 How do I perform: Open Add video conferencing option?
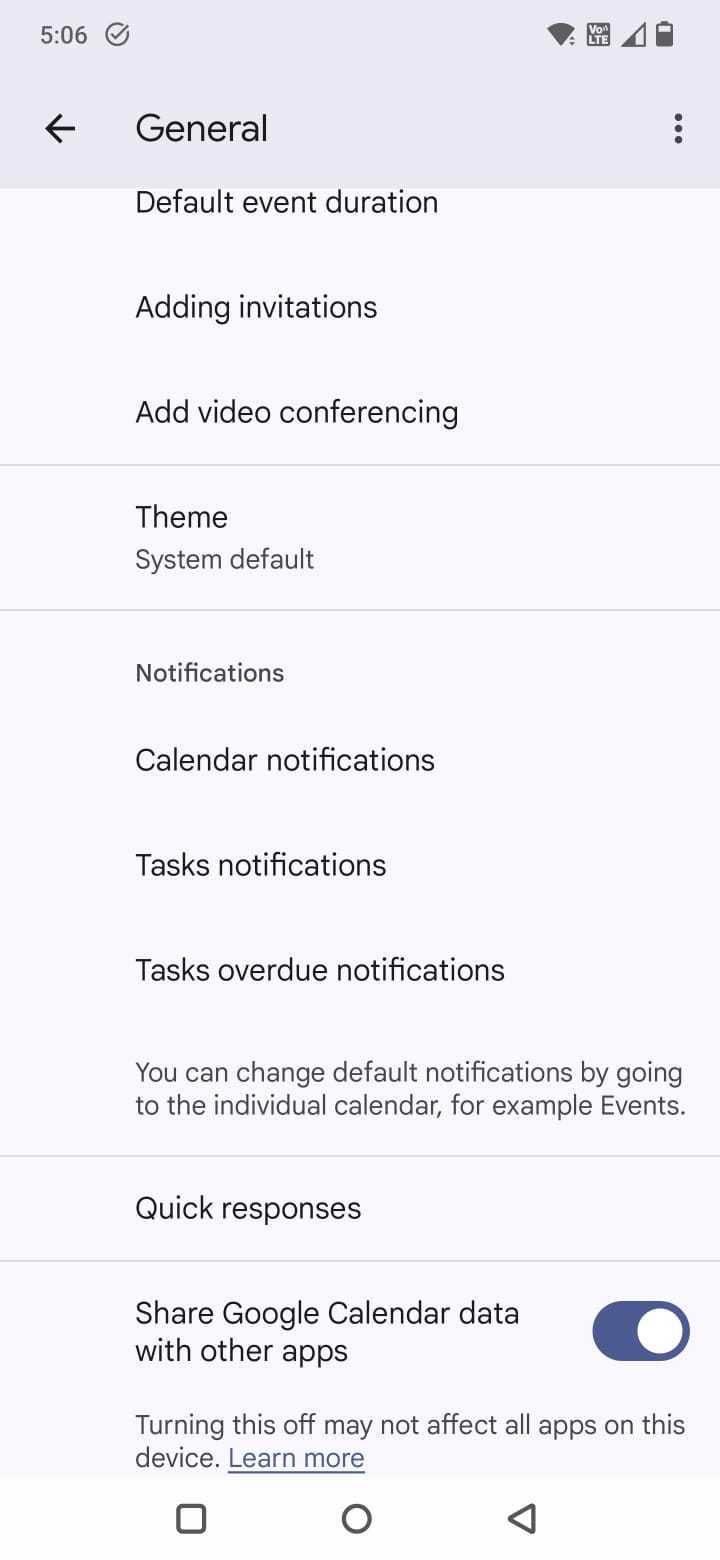coord(296,412)
